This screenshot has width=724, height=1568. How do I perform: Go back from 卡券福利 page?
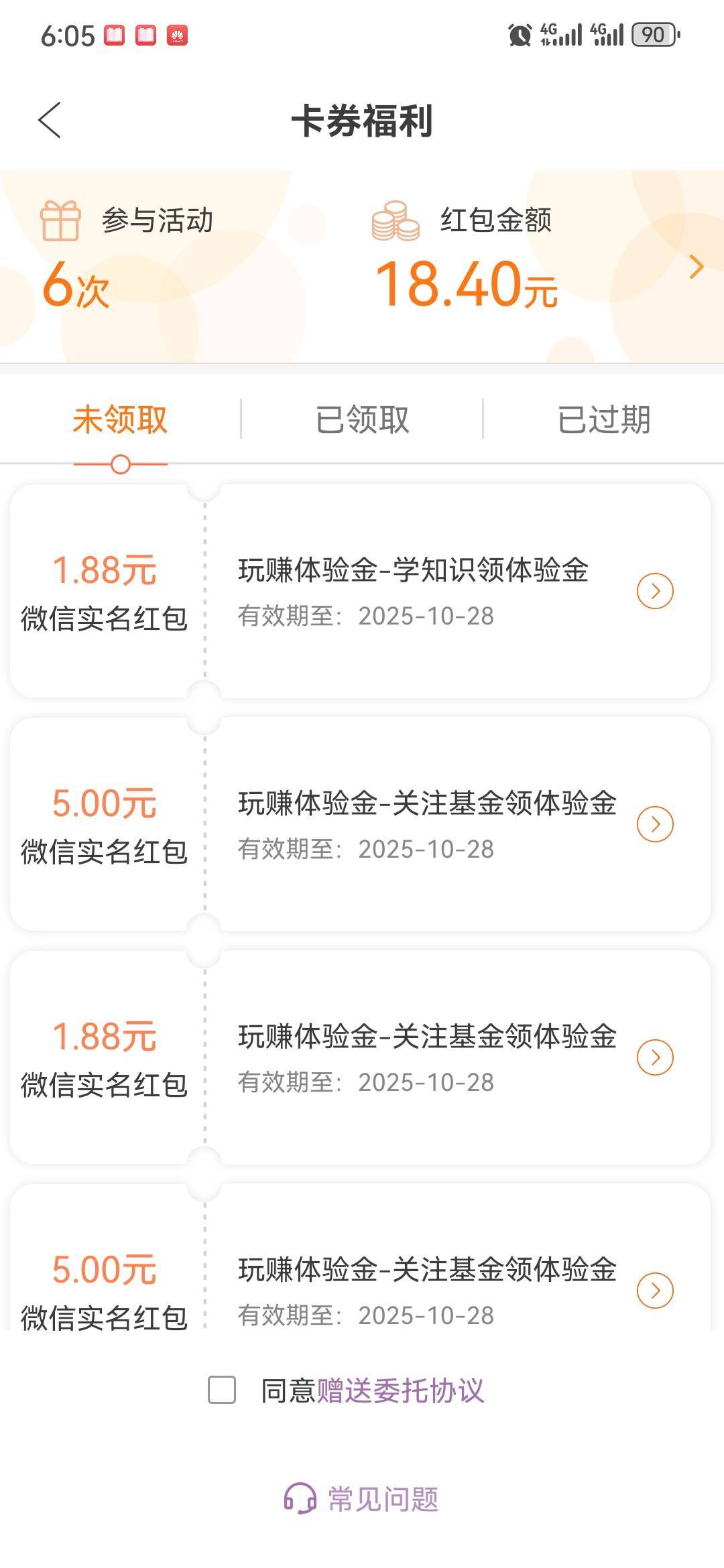(50, 121)
